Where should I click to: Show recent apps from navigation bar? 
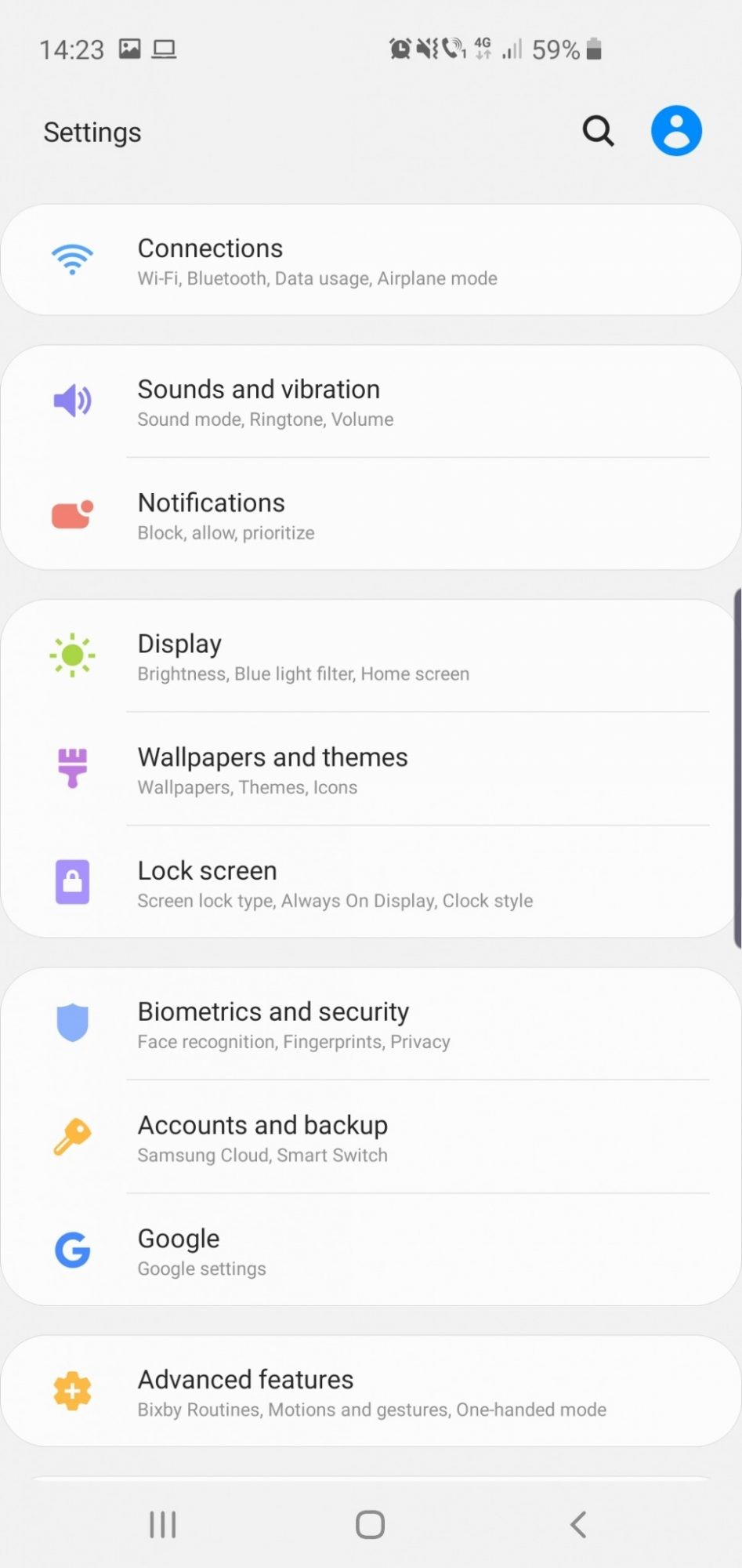point(163,1525)
